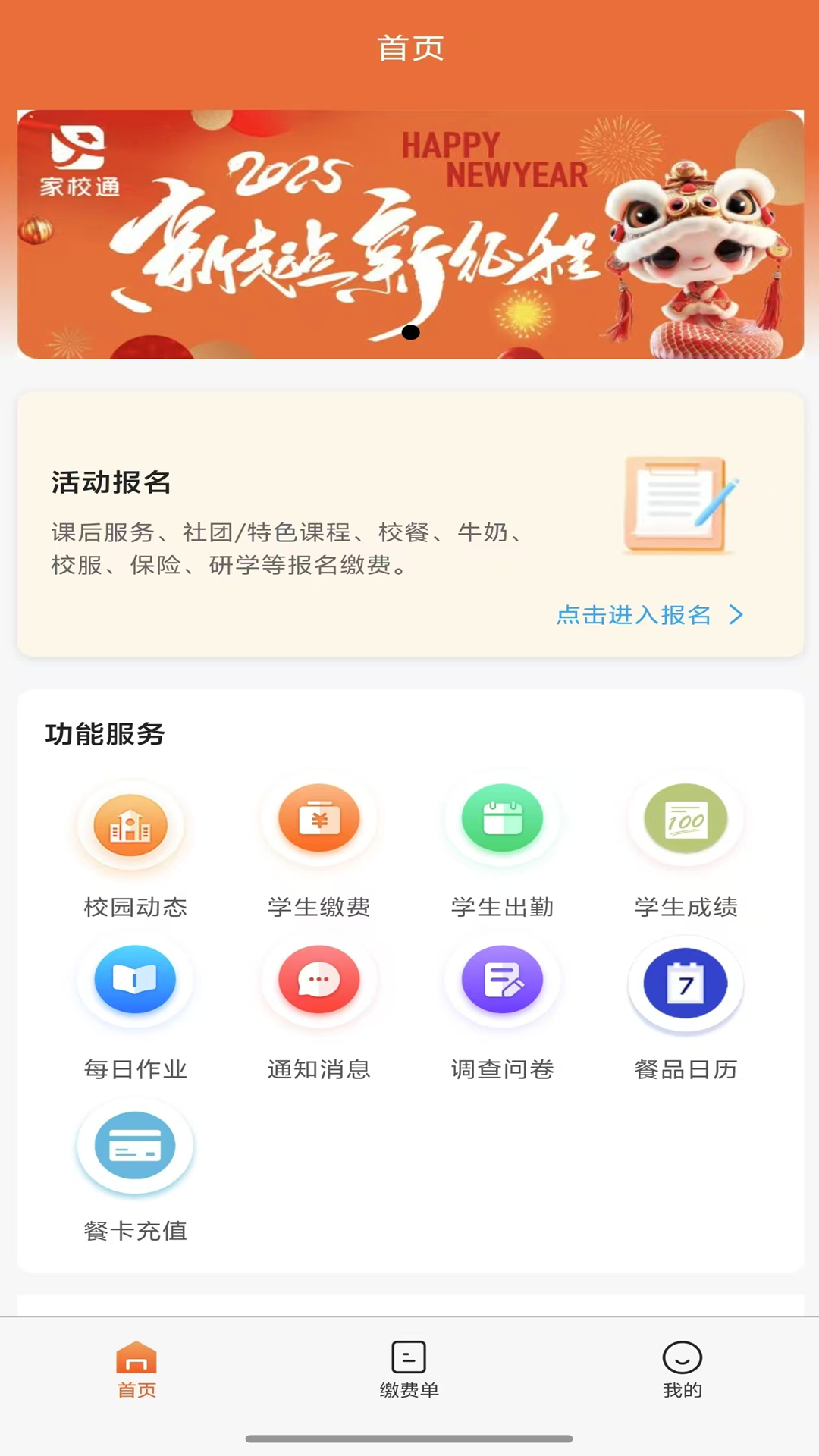This screenshot has width=819, height=1456.
Task: Tap the 2025 New Year banner
Action: click(409, 233)
